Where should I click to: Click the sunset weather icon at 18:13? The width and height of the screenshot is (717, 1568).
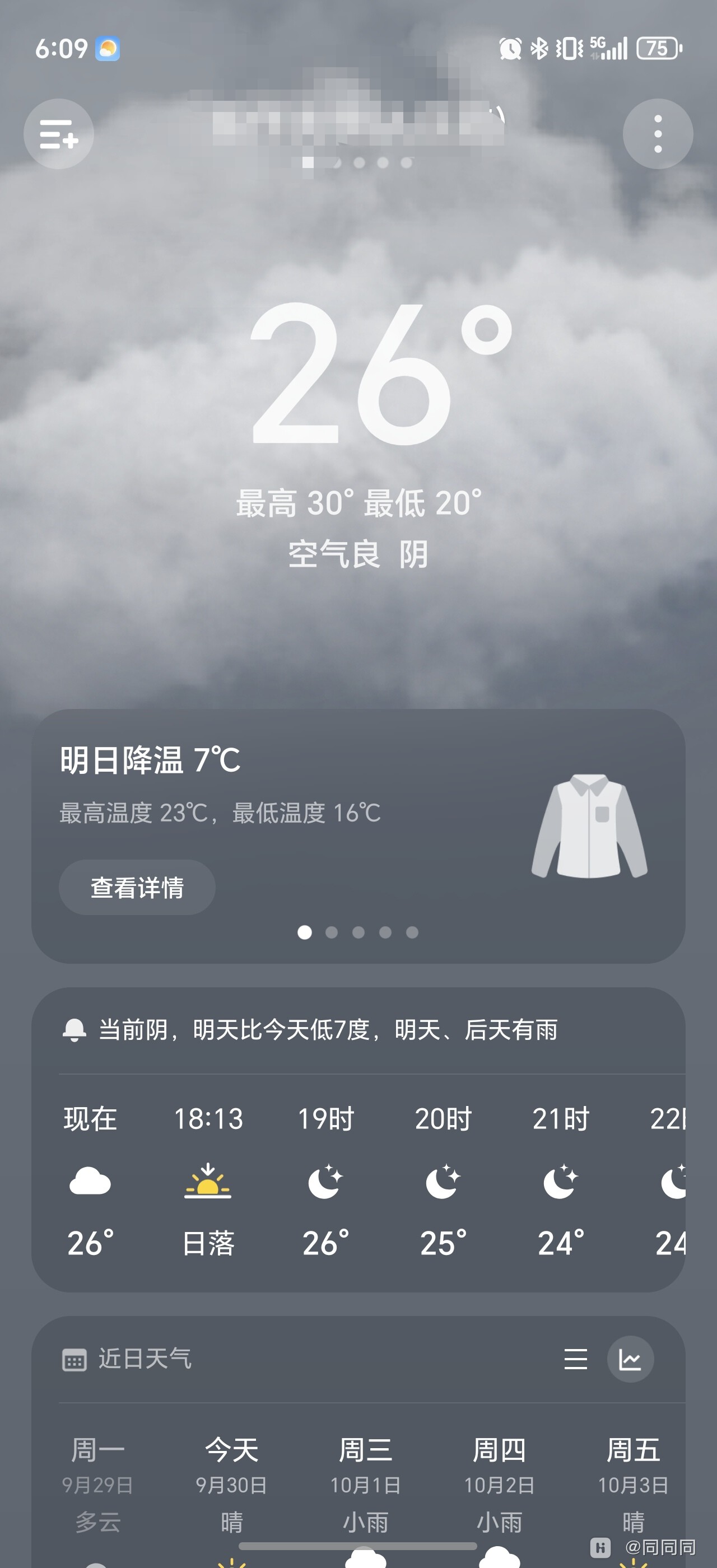(209, 1181)
